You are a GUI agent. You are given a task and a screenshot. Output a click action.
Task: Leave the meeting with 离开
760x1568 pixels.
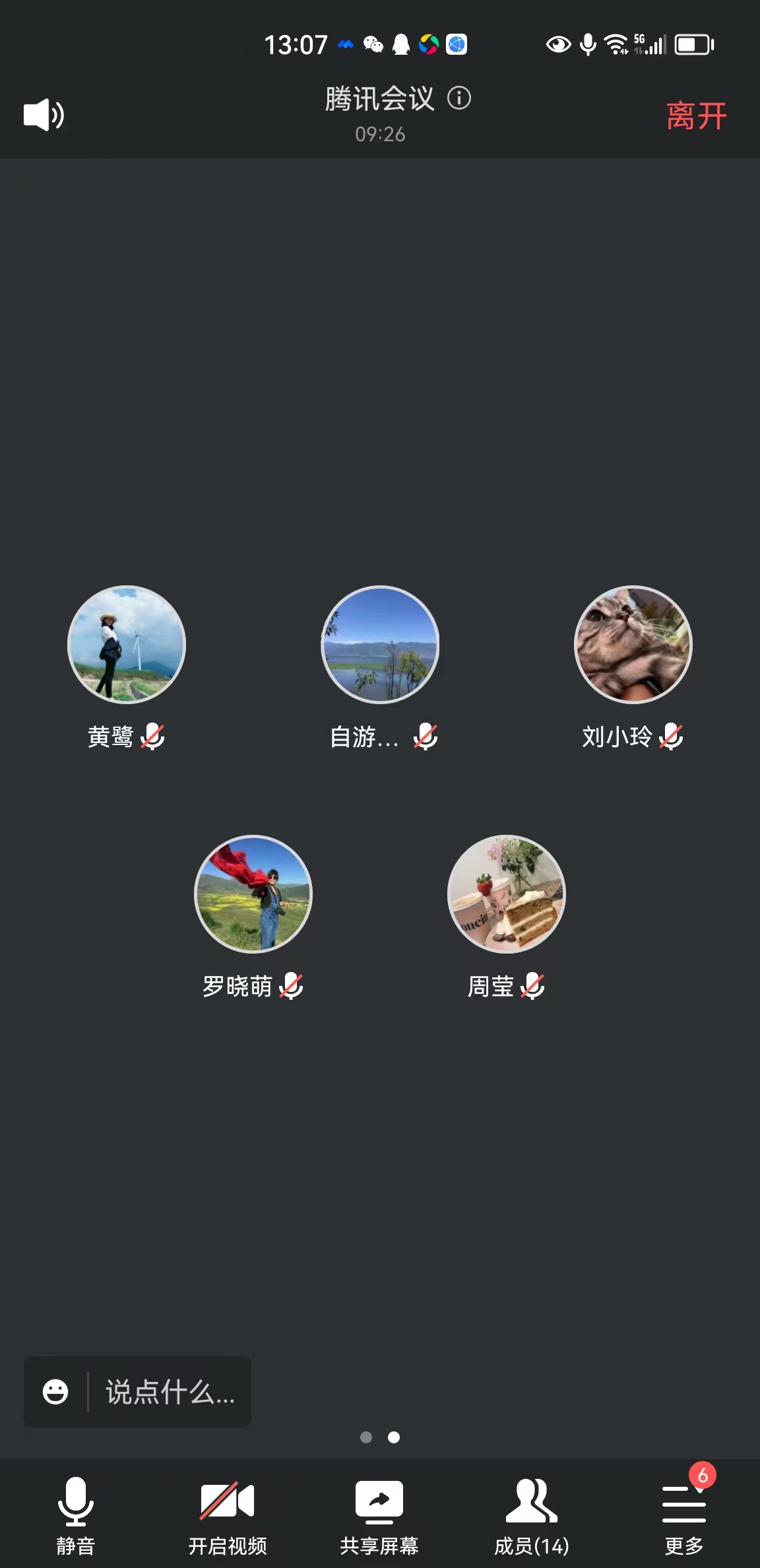tap(696, 116)
